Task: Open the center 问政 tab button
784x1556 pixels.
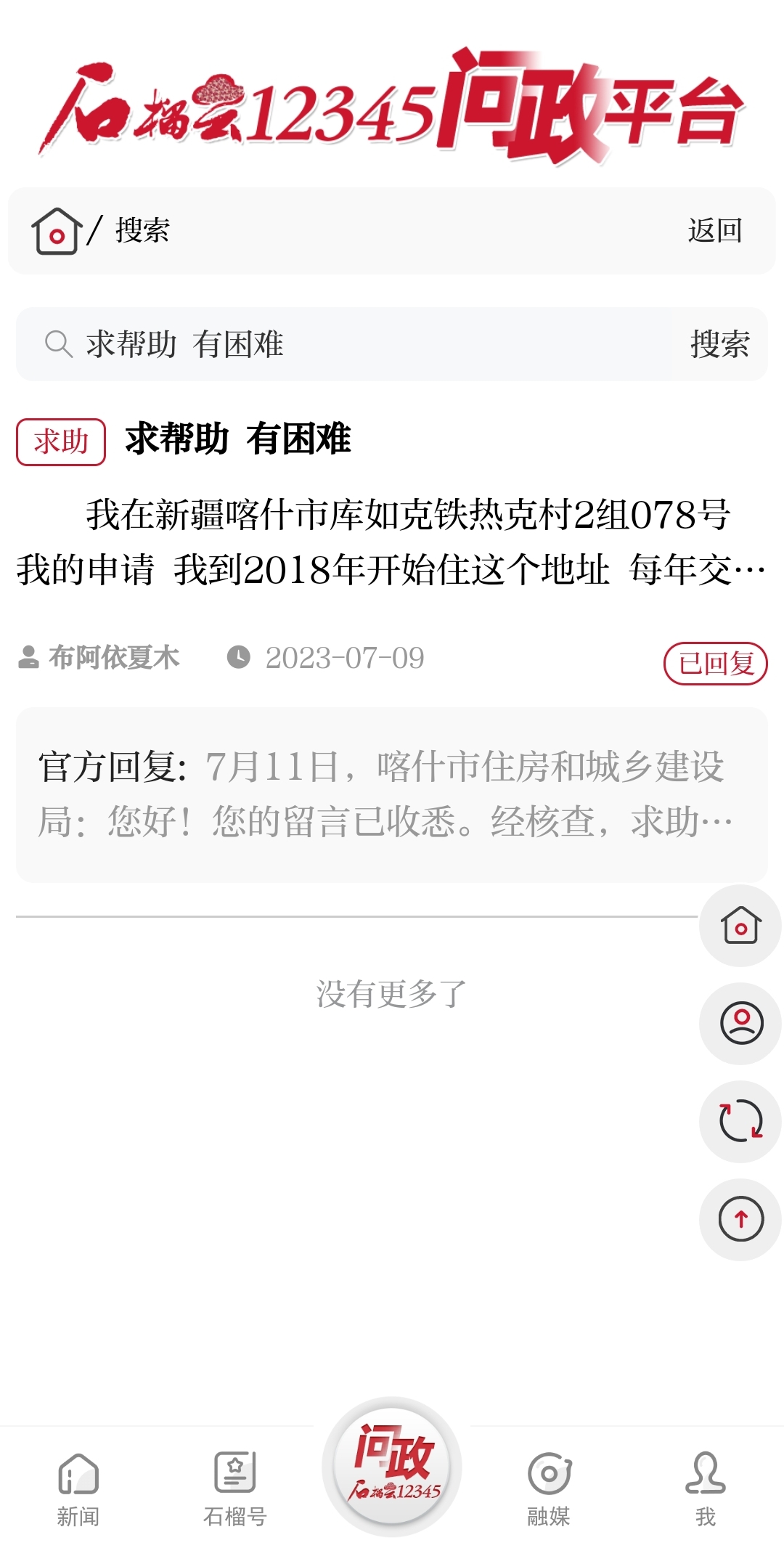Action: pos(392,1467)
